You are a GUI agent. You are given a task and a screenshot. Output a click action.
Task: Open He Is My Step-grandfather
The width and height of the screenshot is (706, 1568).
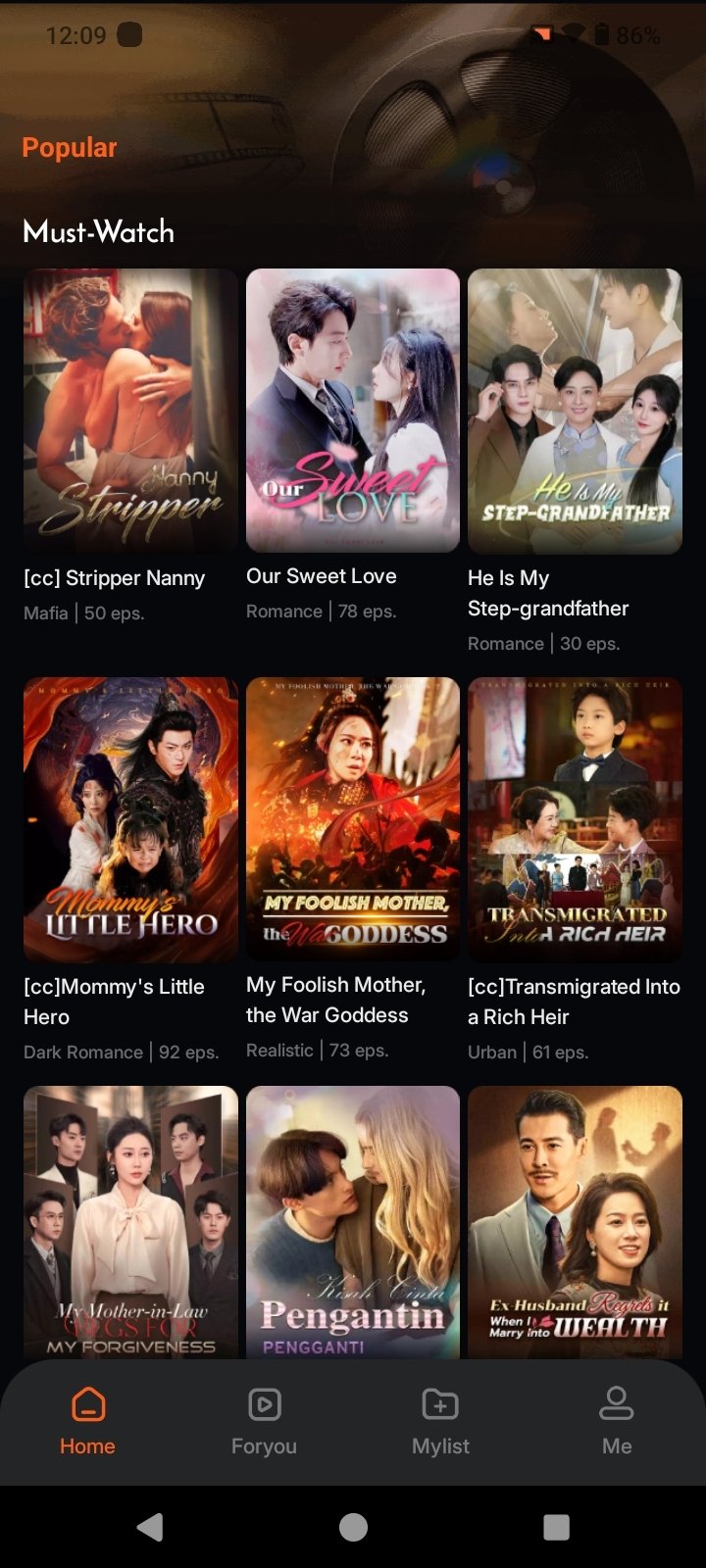[x=575, y=411]
